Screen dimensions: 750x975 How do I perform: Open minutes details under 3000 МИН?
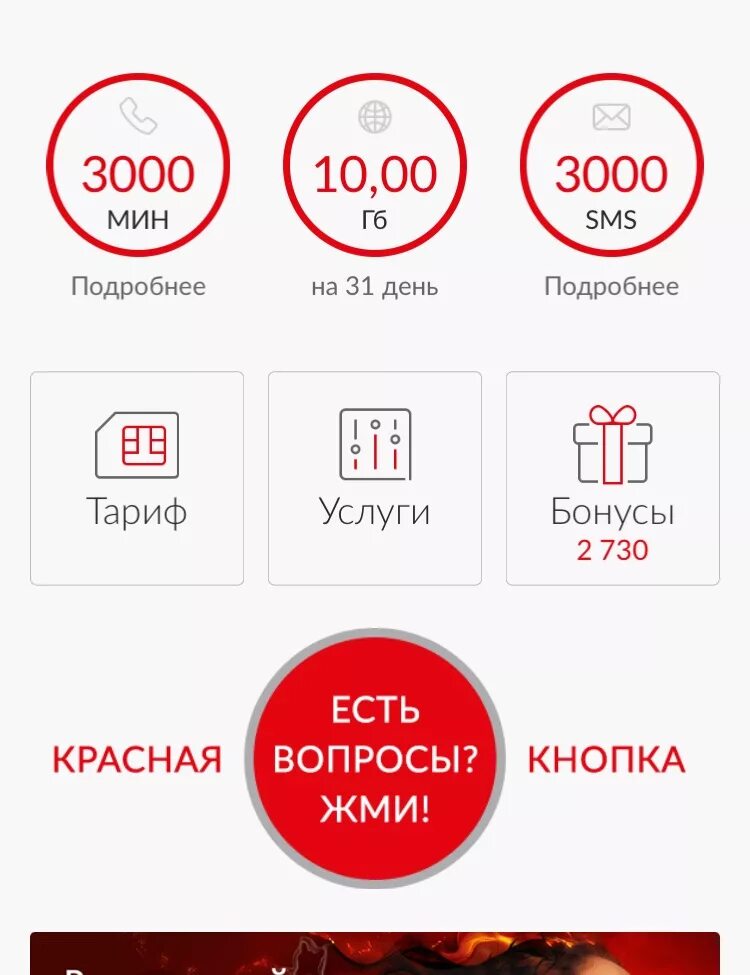[x=138, y=287]
